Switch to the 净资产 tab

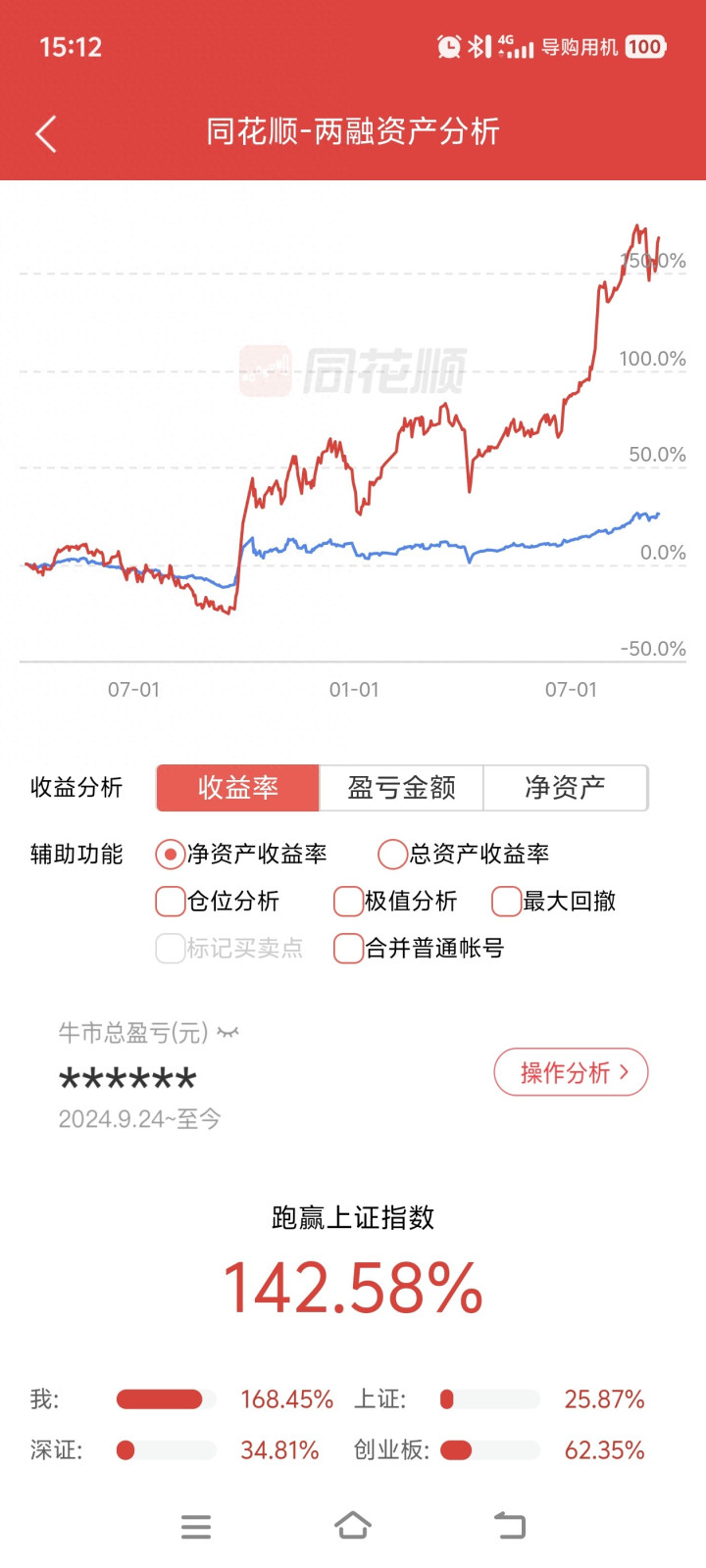click(x=565, y=788)
